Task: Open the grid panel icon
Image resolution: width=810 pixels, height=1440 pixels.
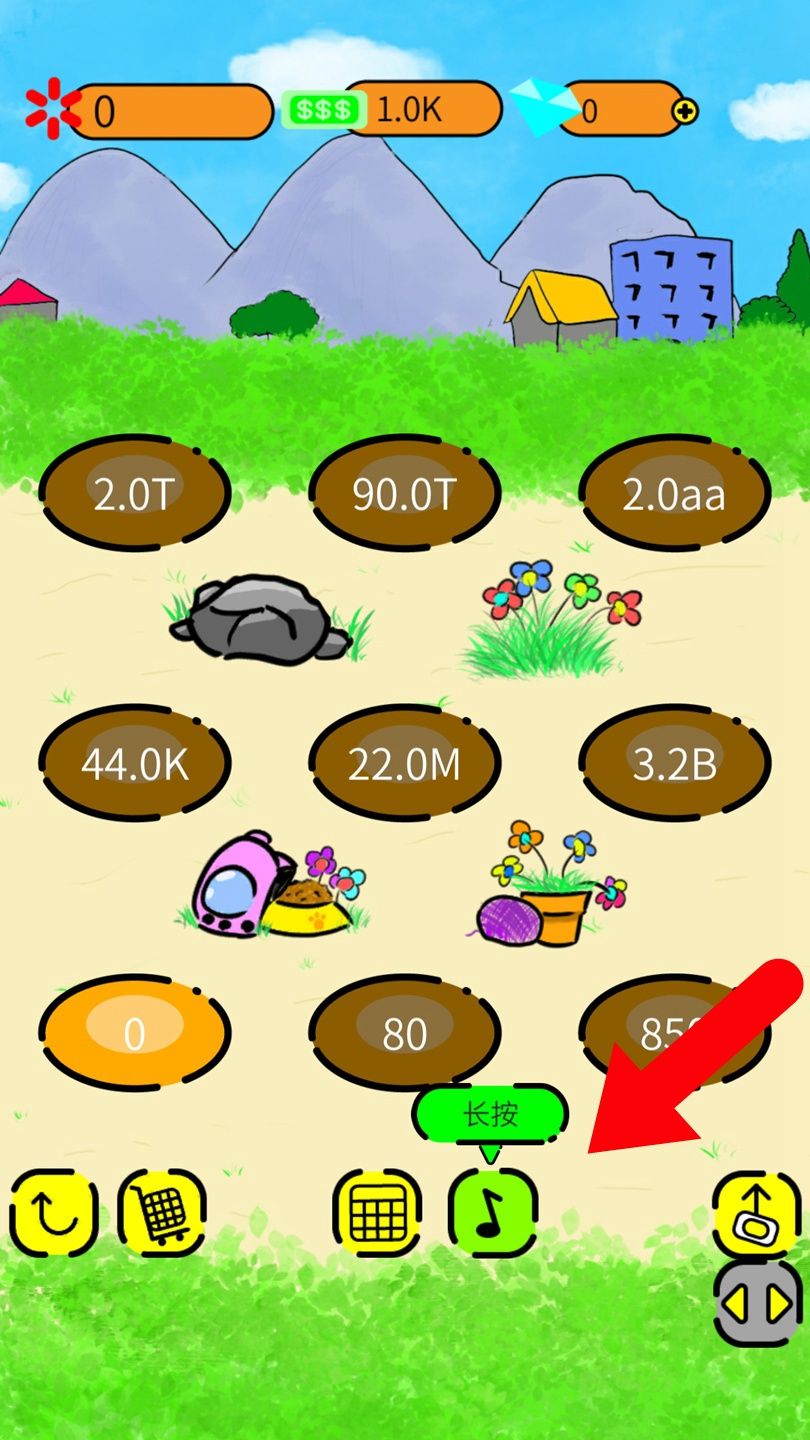Action: (x=378, y=1212)
